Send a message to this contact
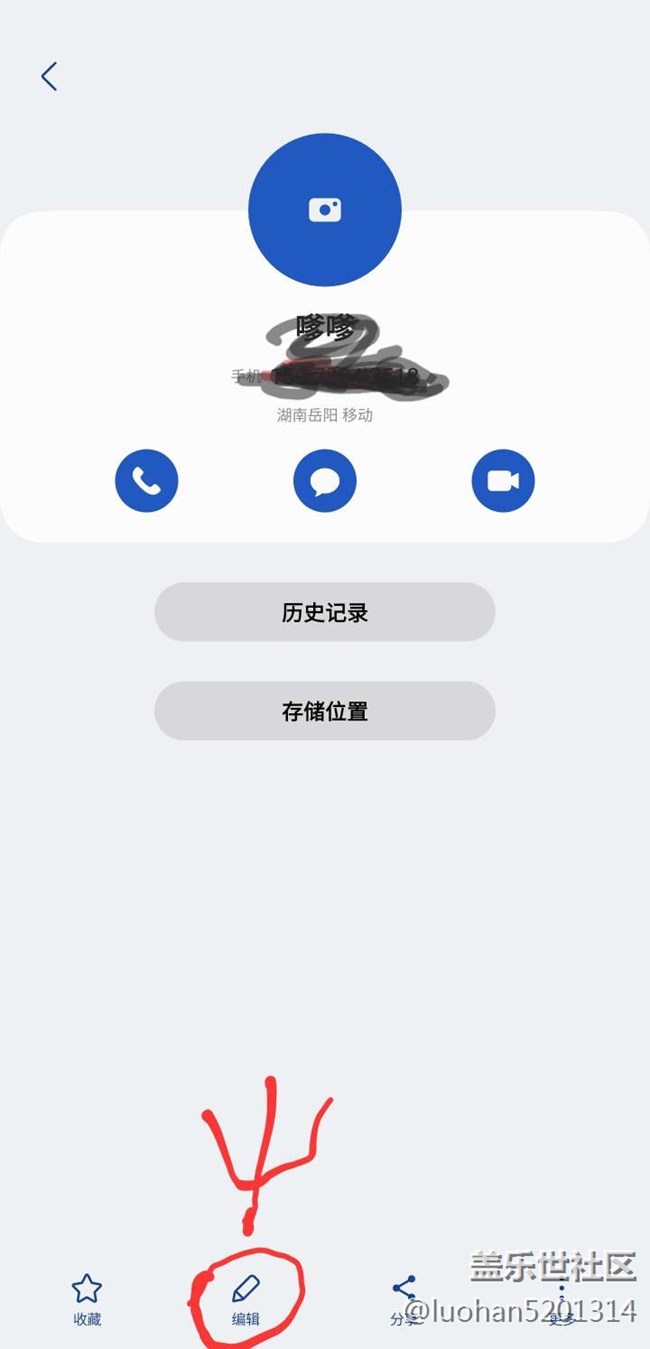This screenshot has height=1349, width=650. coord(325,481)
